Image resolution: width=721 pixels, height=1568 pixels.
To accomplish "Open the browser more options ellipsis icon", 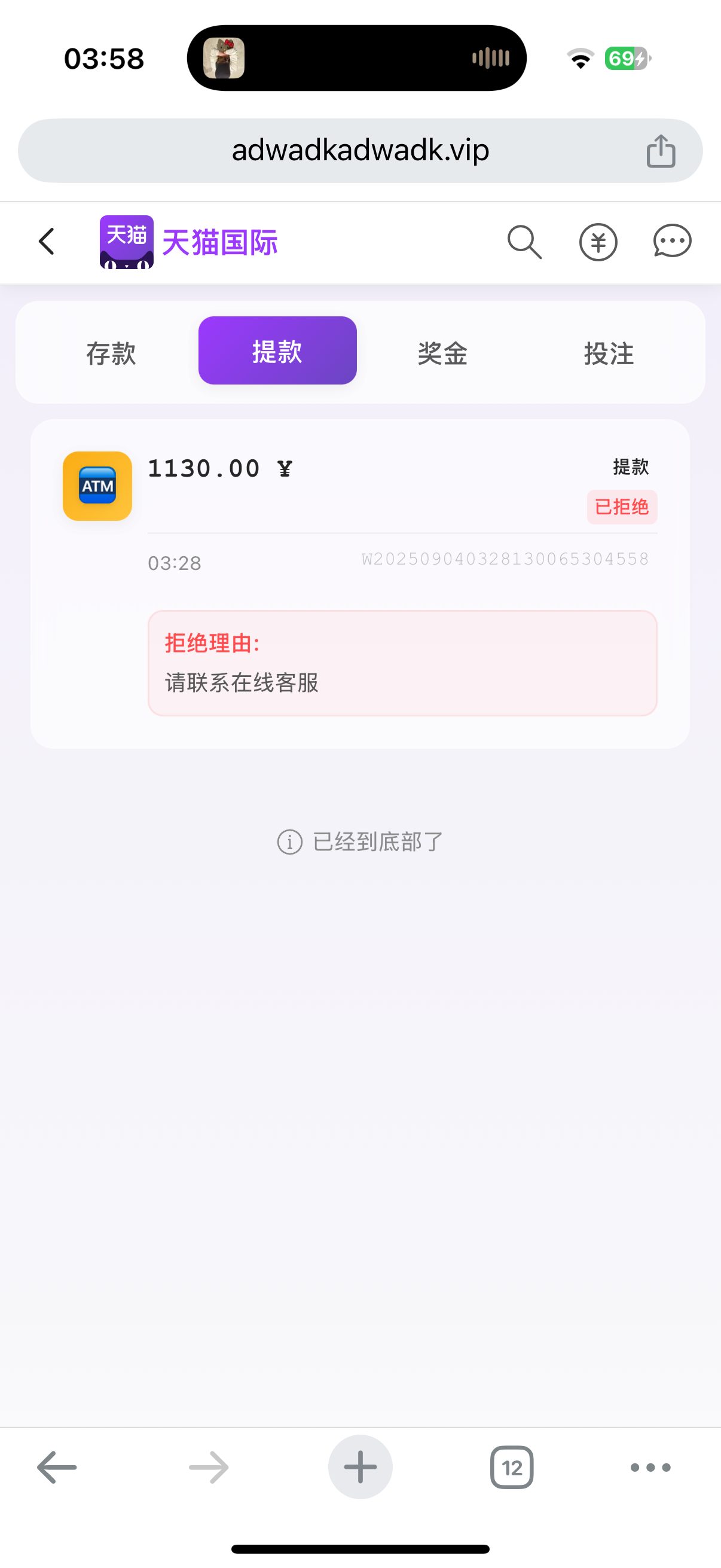I will pos(649,1467).
